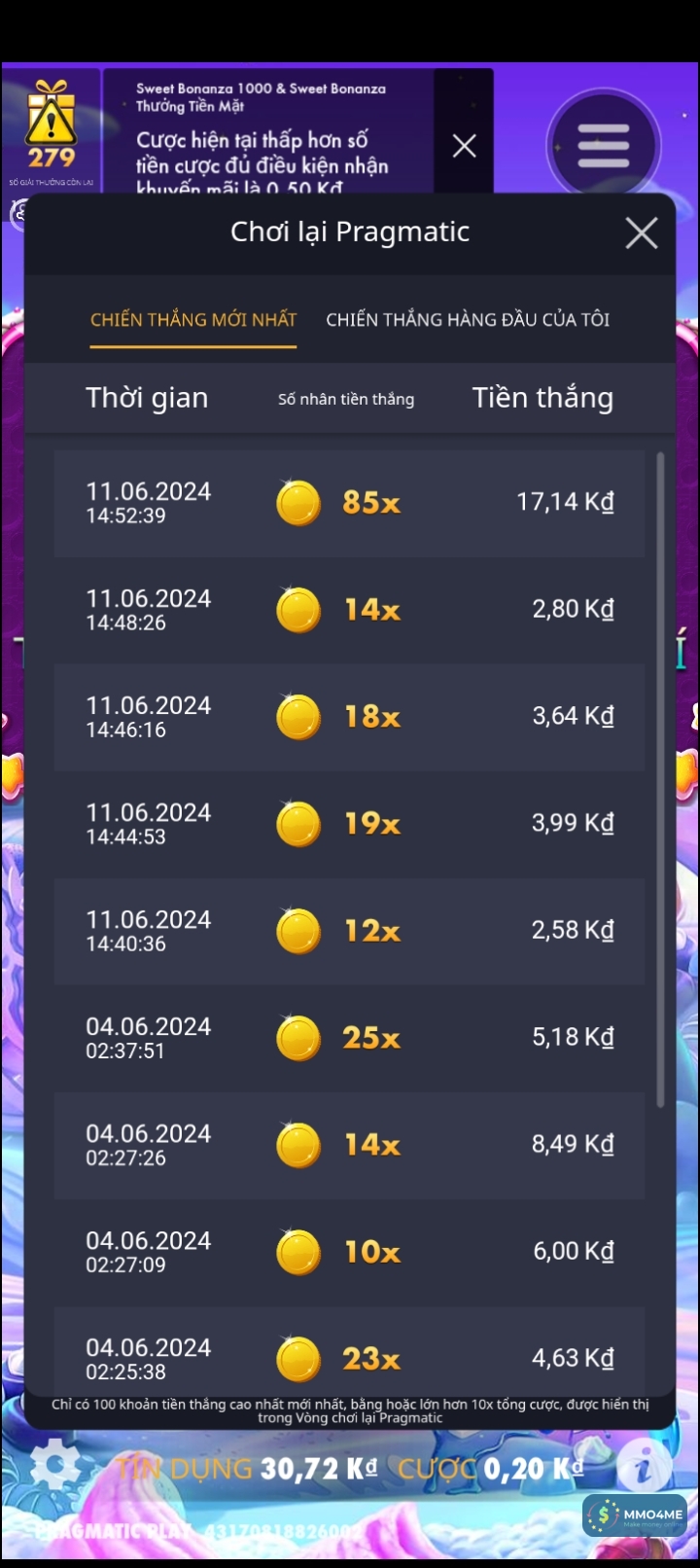Open the 18x win replay at 14:46:16

click(x=349, y=717)
